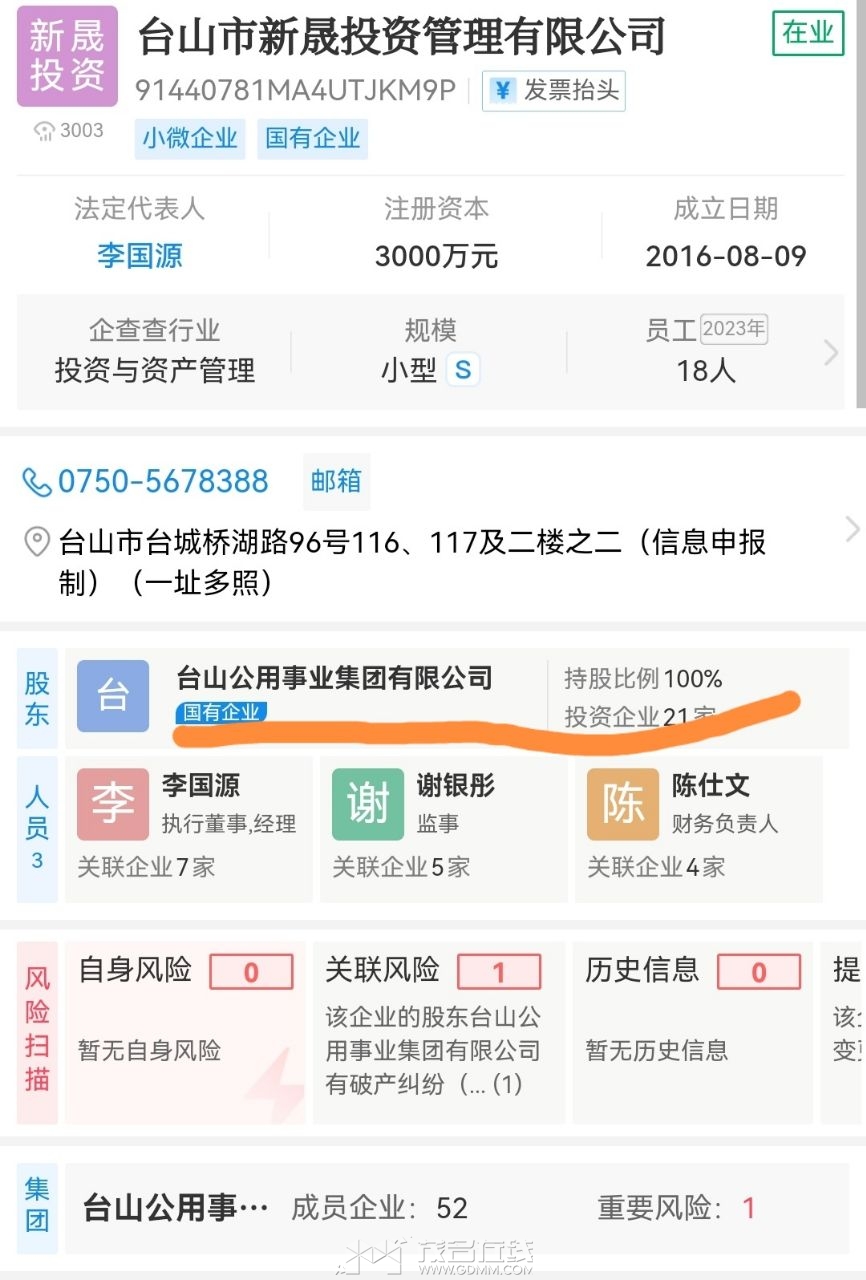Open the company address on the map

tap(412, 561)
